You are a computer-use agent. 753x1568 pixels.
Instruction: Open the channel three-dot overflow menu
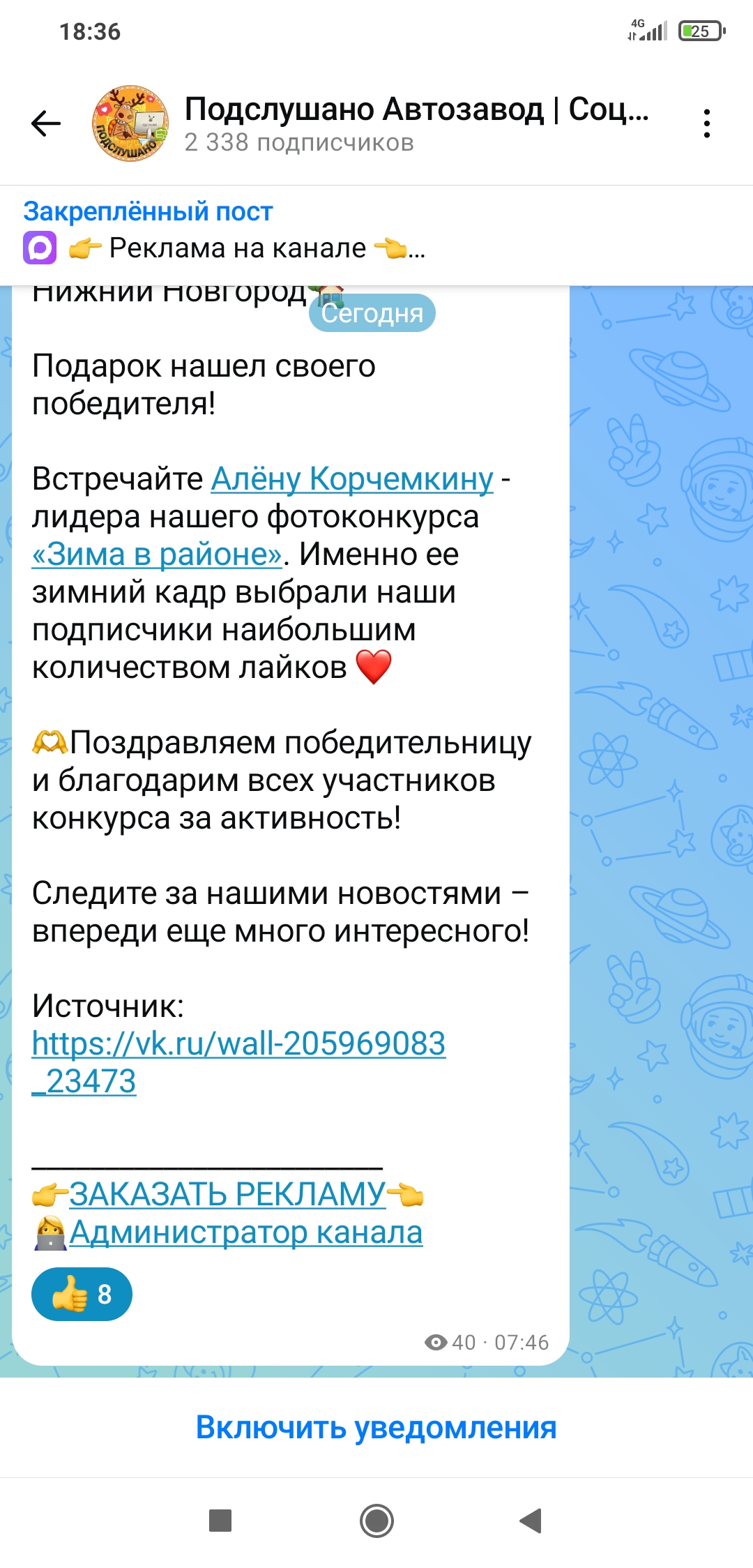(x=706, y=124)
